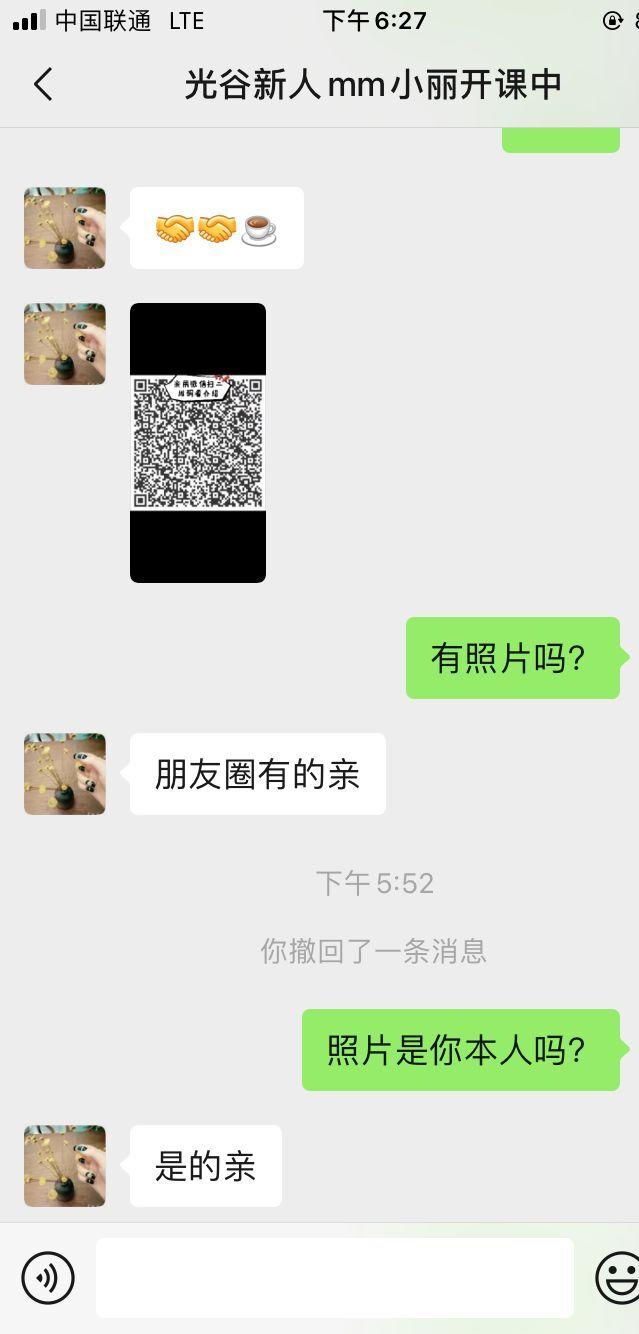Screen dimensions: 639x1334
Task: Tap the avatar next to 是的亲
Action: click(65, 1166)
